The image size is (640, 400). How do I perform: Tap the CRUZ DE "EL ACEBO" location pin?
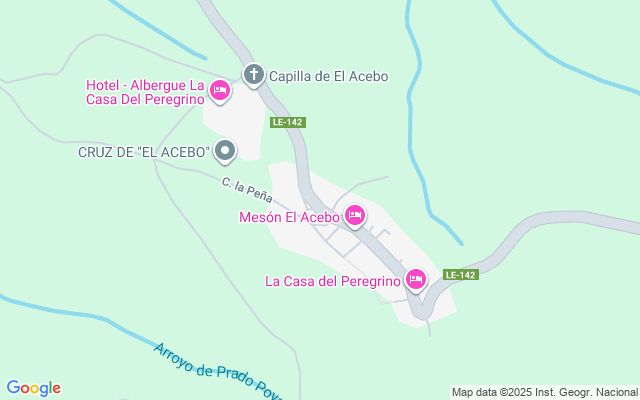tap(225, 151)
